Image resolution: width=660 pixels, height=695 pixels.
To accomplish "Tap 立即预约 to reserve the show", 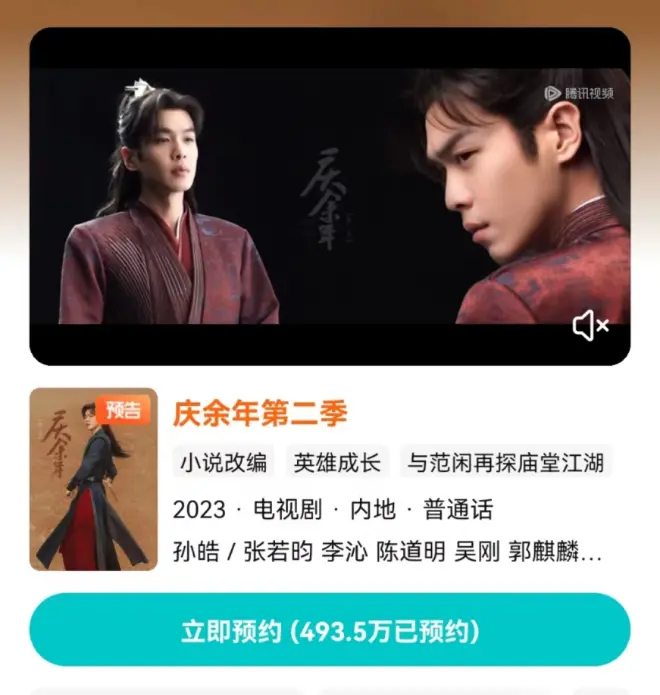I will [x=330, y=631].
